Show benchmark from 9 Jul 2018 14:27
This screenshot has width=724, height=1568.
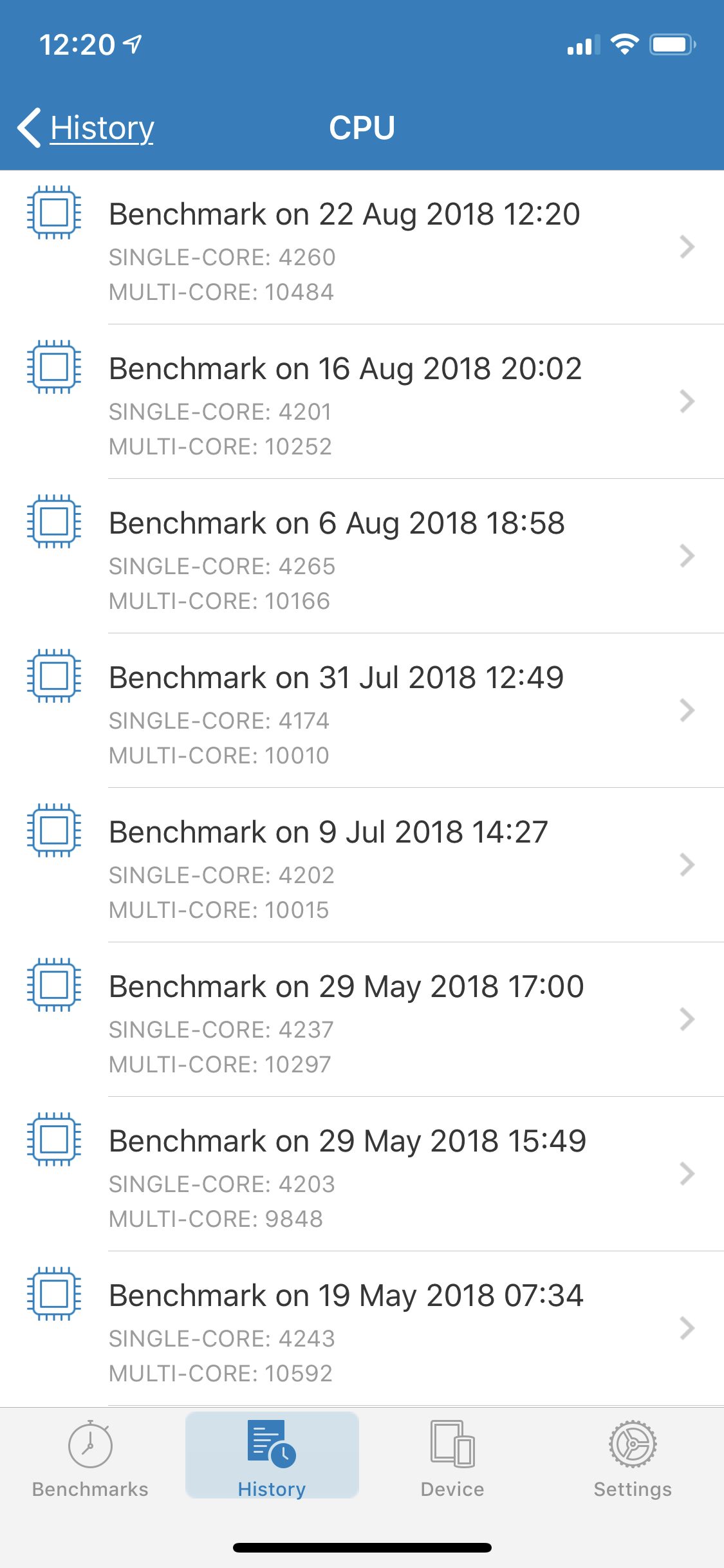coord(362,865)
